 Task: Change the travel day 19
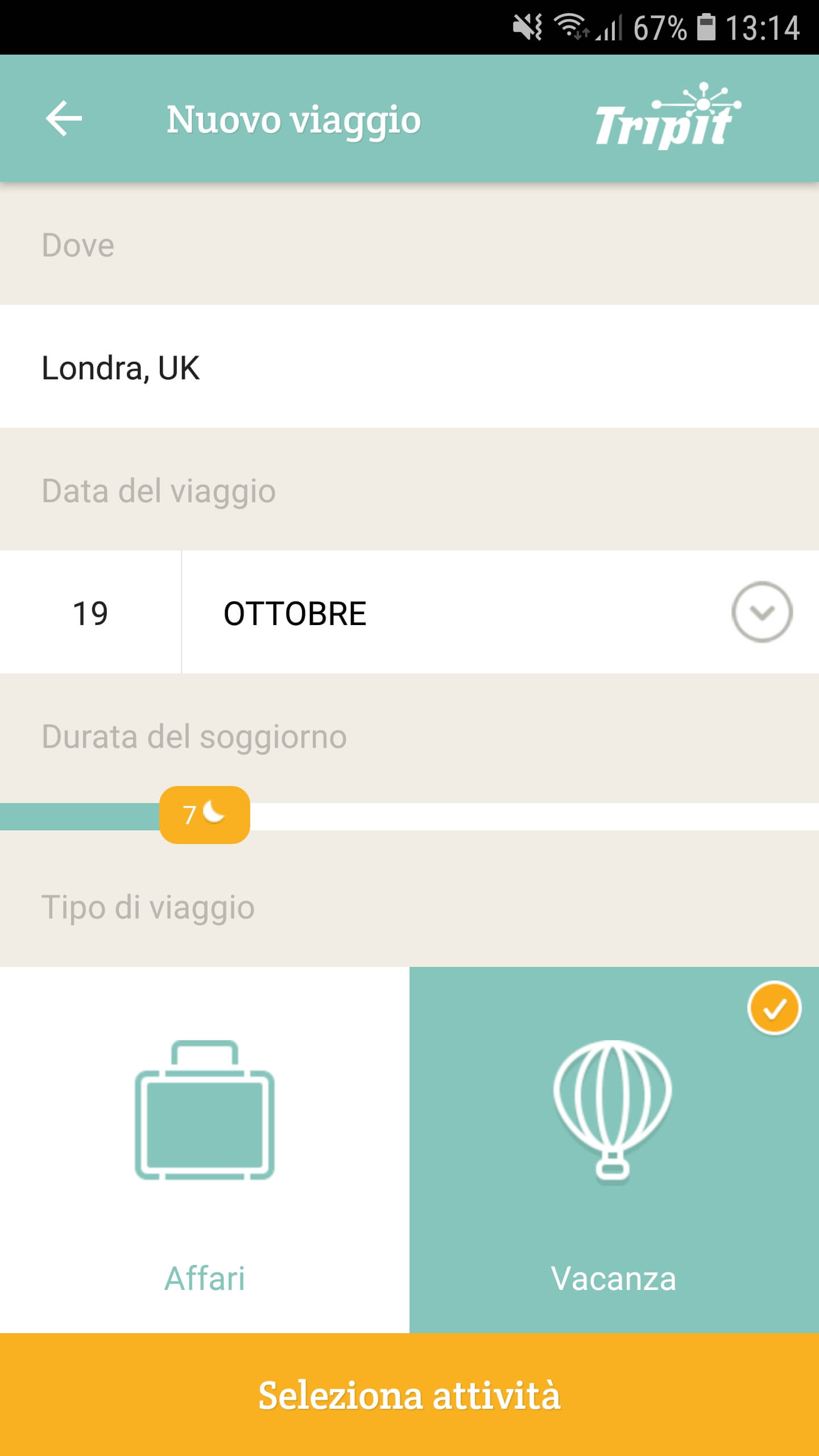[90, 613]
